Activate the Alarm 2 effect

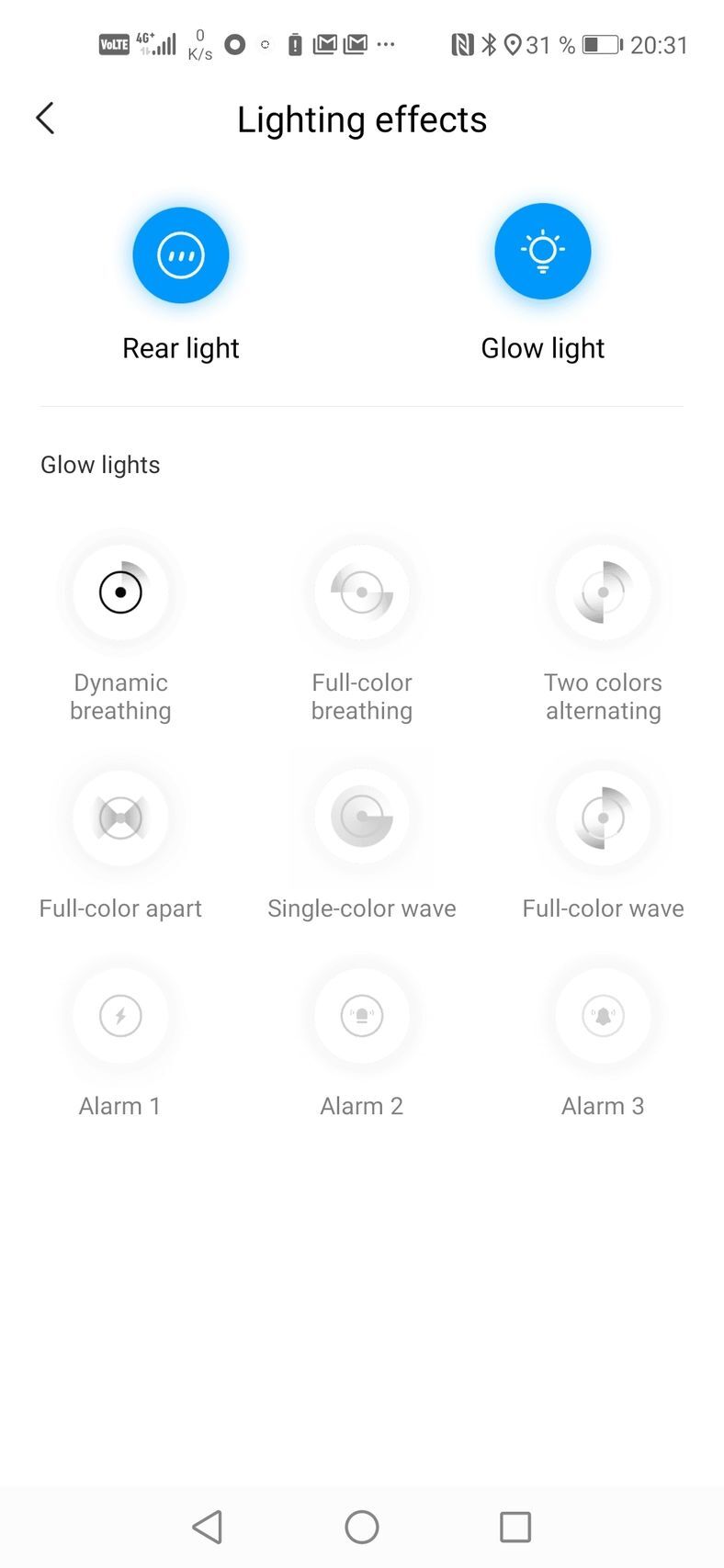point(361,1016)
